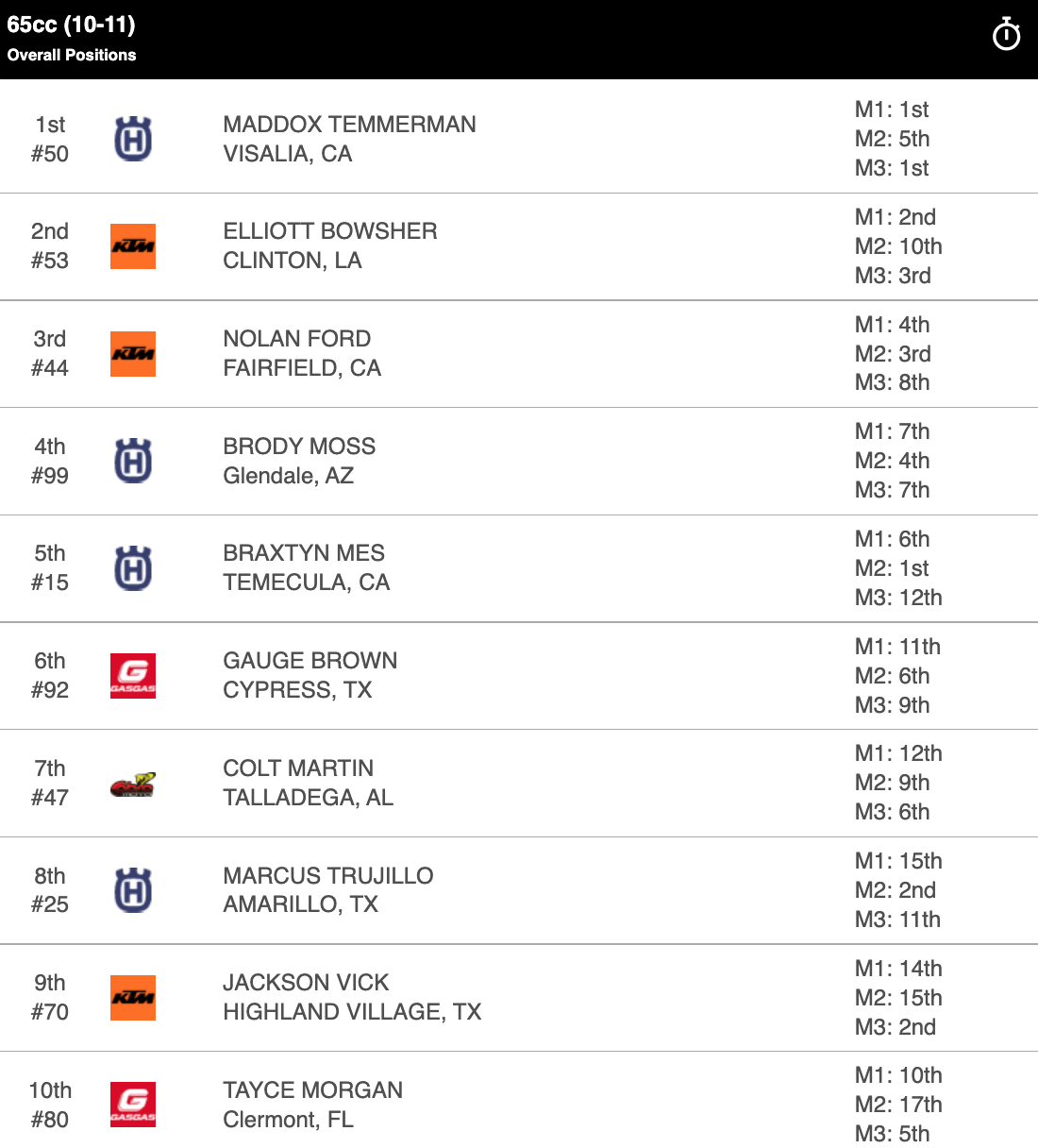
Task: Open the stopwatch timing icon
Action: tap(1006, 36)
